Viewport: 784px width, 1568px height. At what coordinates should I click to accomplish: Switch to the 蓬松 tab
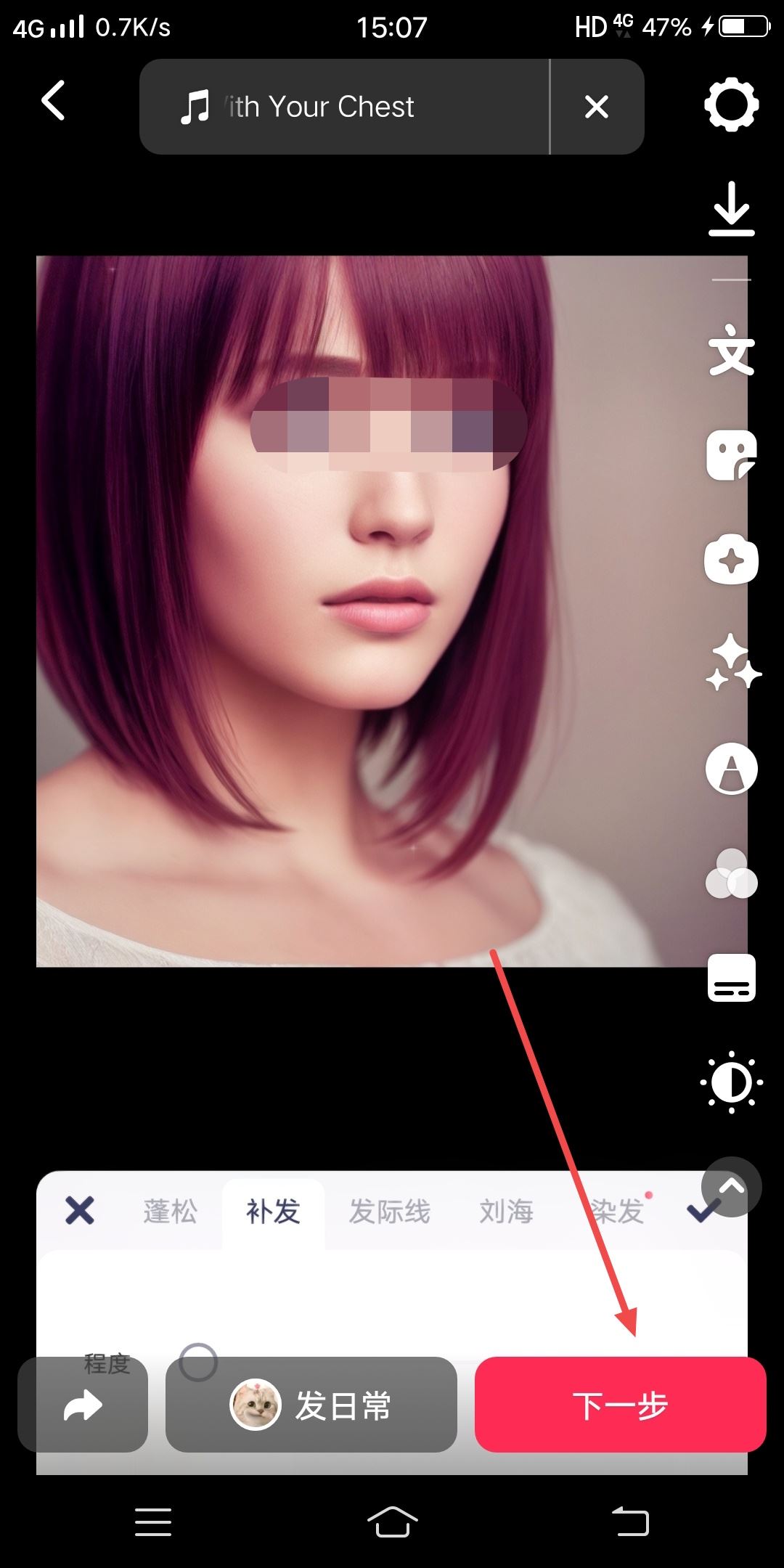(170, 1212)
